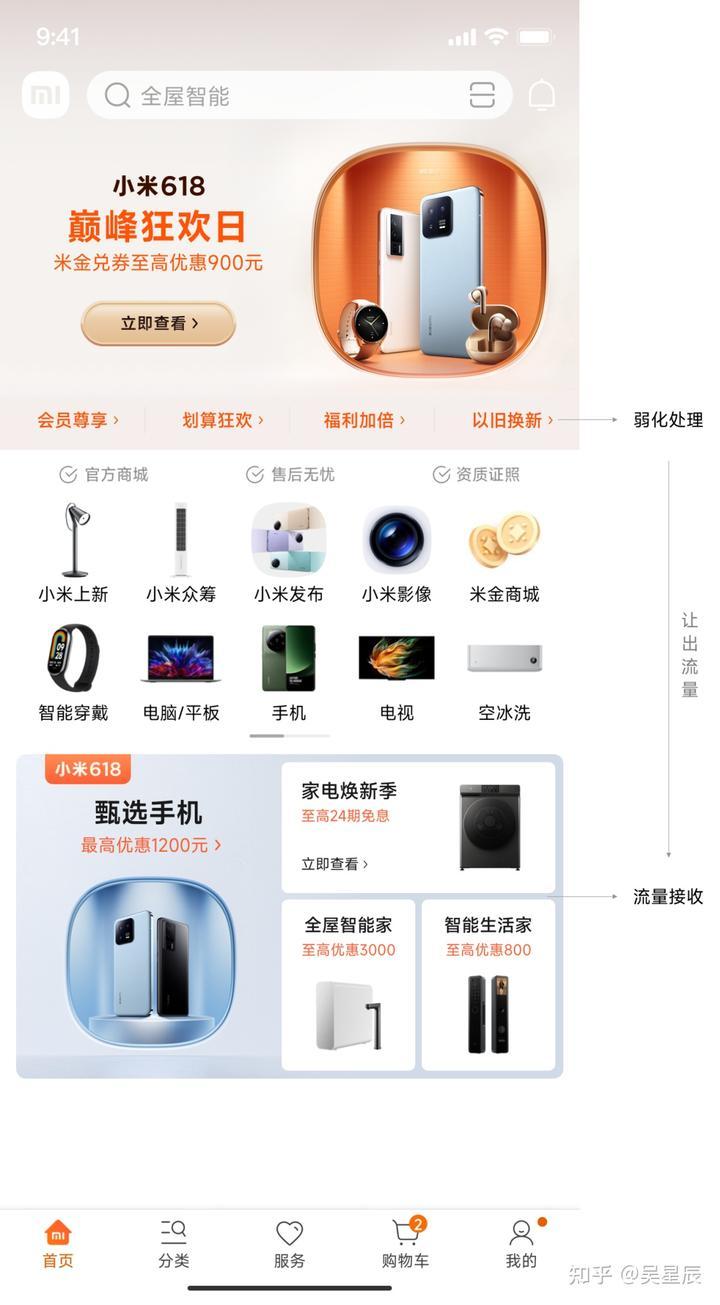
Task: Open the 全屋智能家 card
Action: pyautogui.click(x=348, y=984)
